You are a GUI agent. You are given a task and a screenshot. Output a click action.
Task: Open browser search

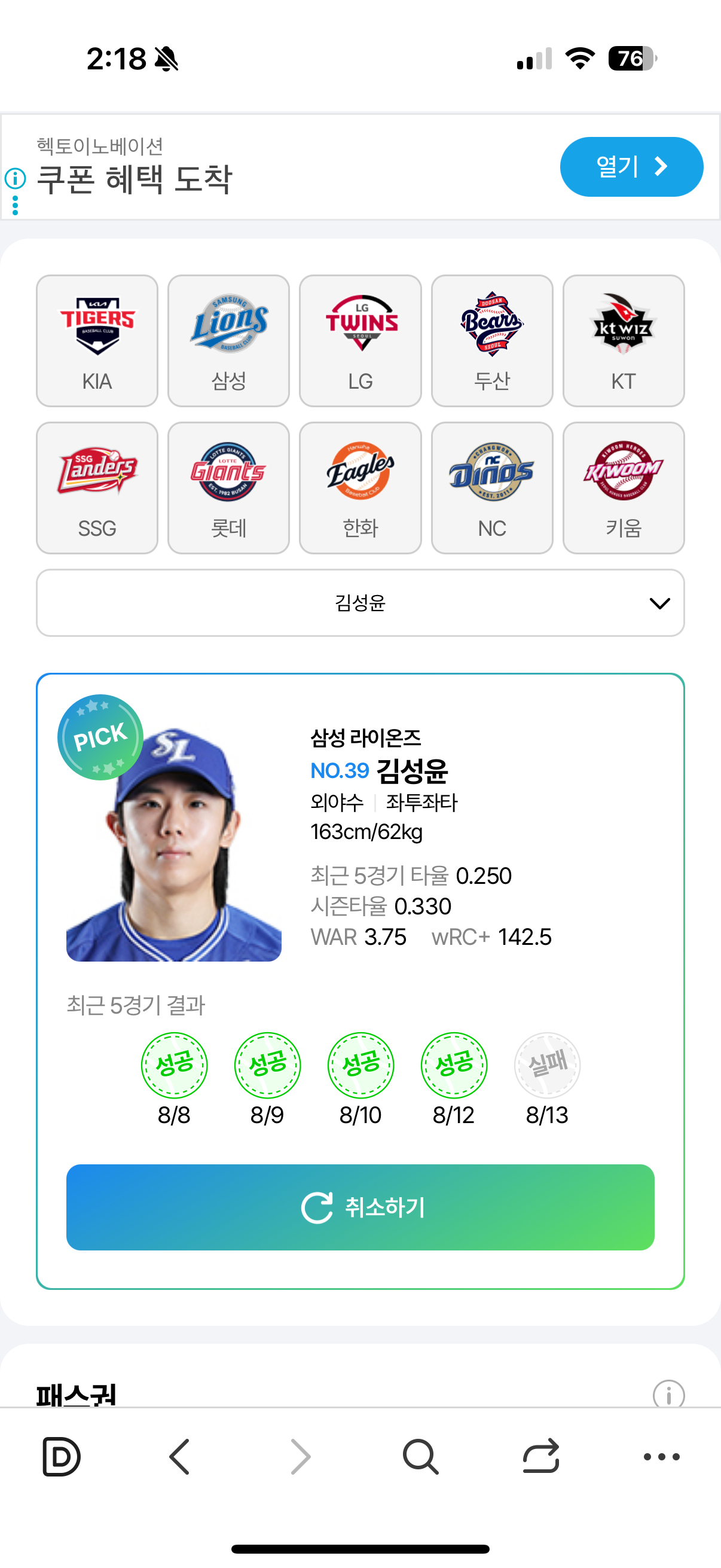(x=420, y=1457)
